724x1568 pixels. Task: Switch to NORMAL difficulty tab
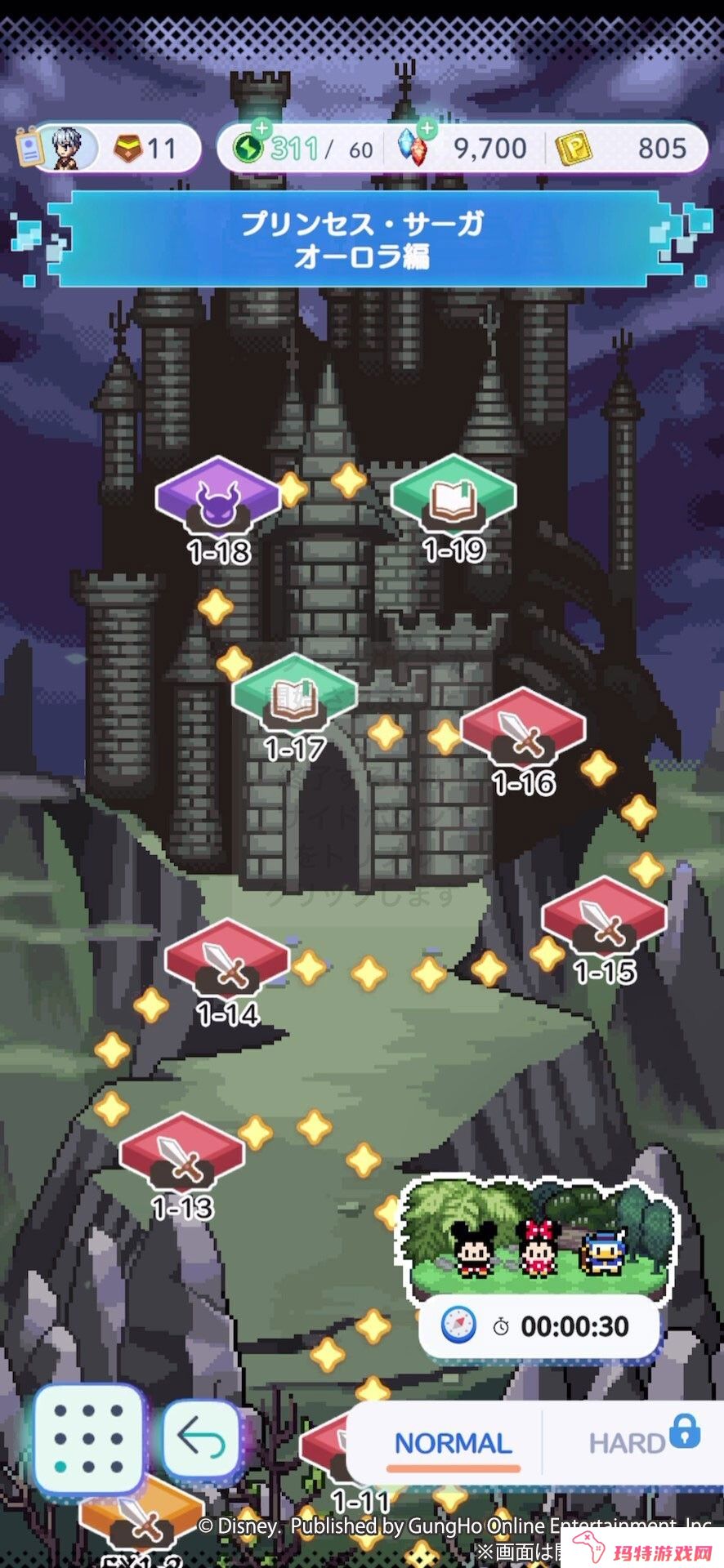[453, 1443]
